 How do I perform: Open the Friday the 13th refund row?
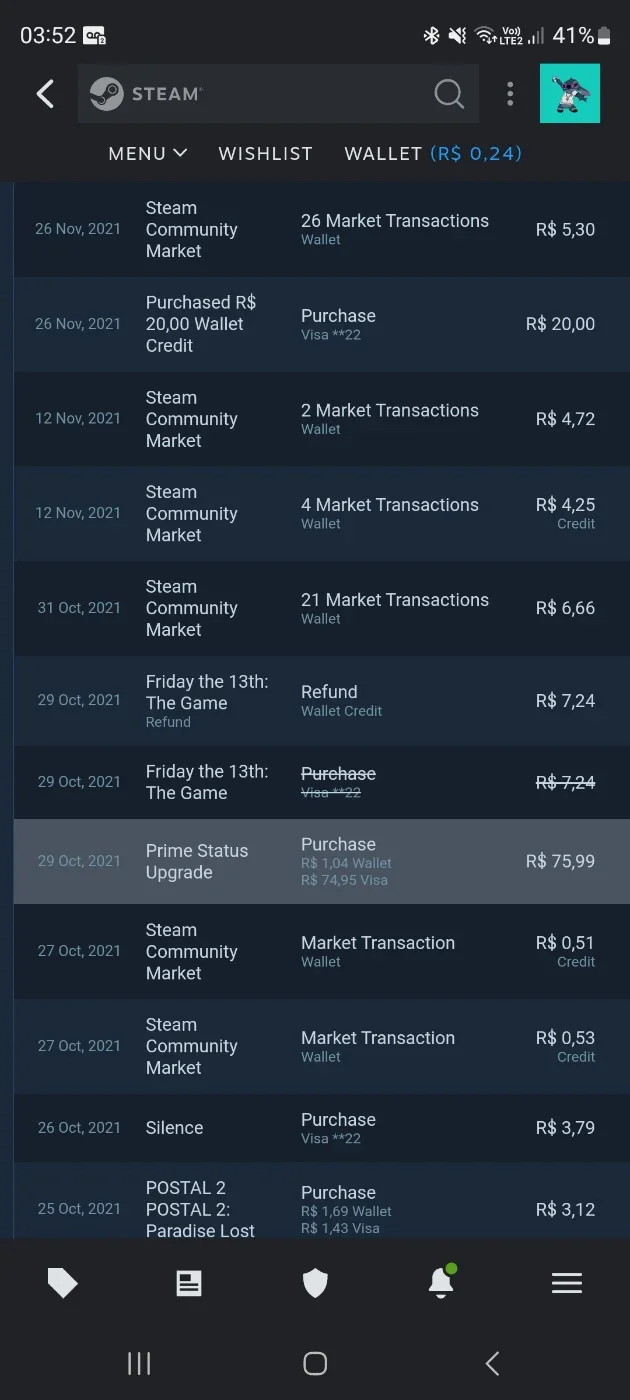[322, 701]
